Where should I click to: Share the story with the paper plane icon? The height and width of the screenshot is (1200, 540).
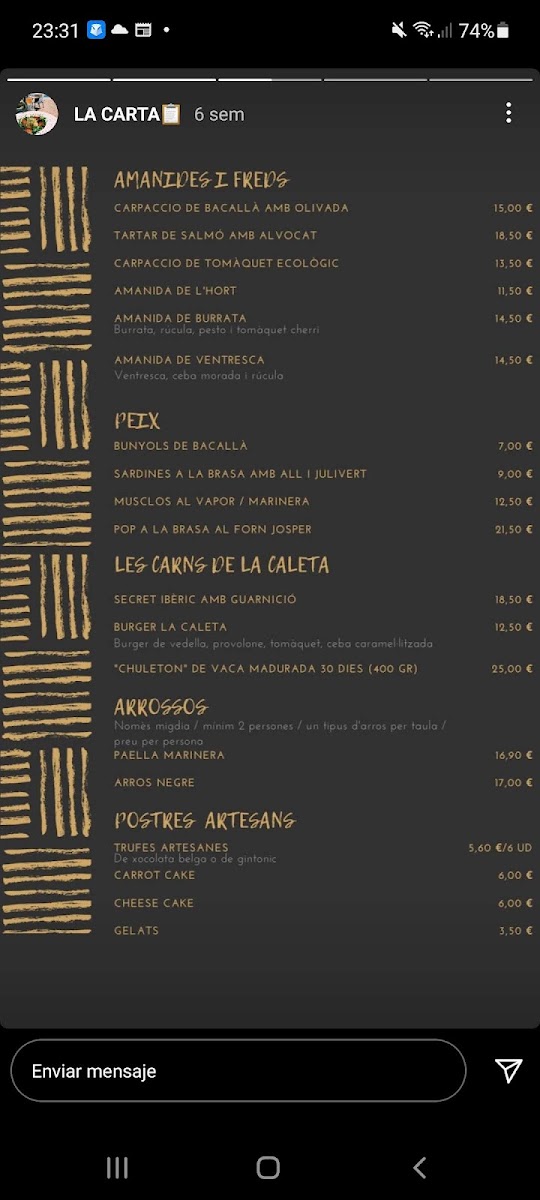[x=508, y=1071]
